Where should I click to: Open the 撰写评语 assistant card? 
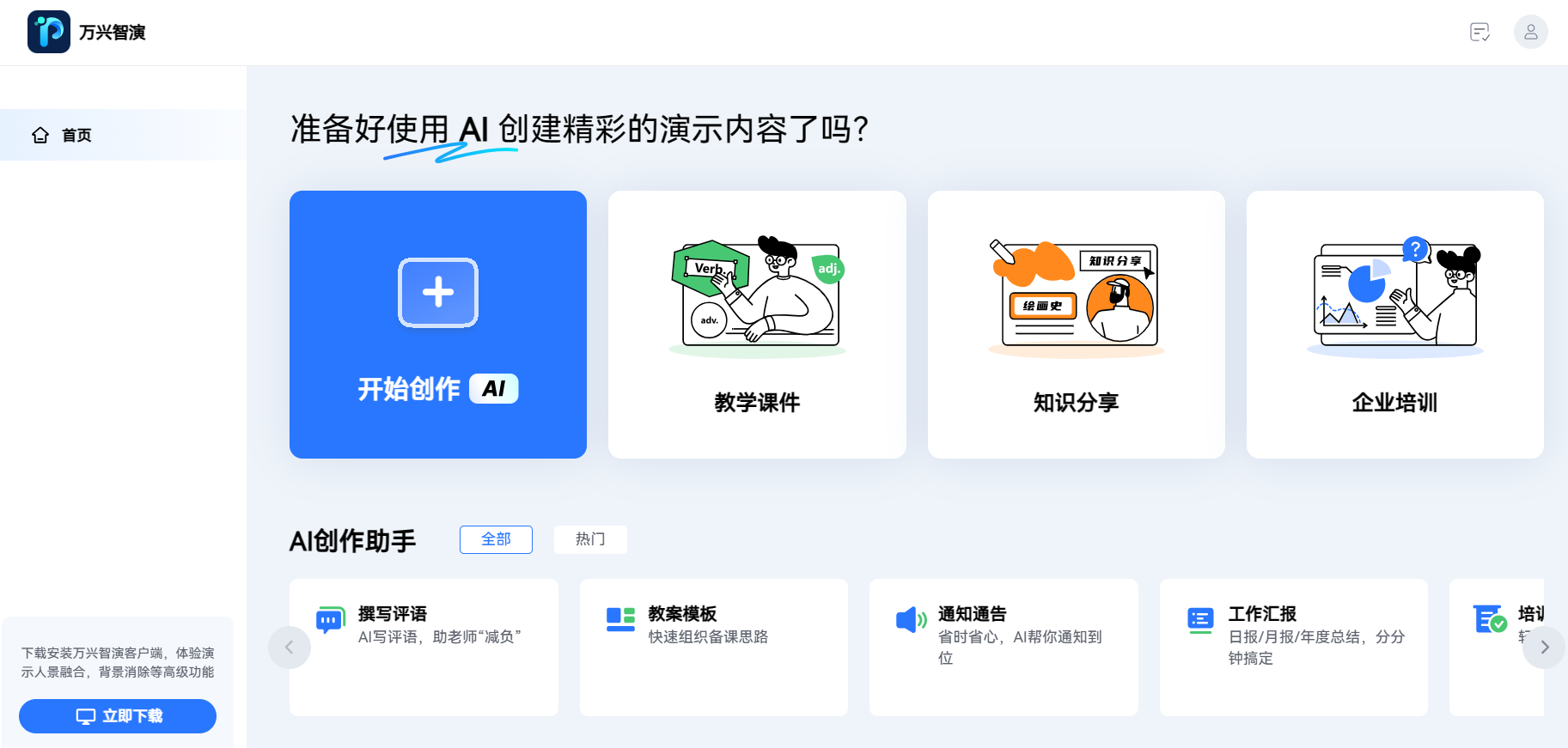pos(424,647)
